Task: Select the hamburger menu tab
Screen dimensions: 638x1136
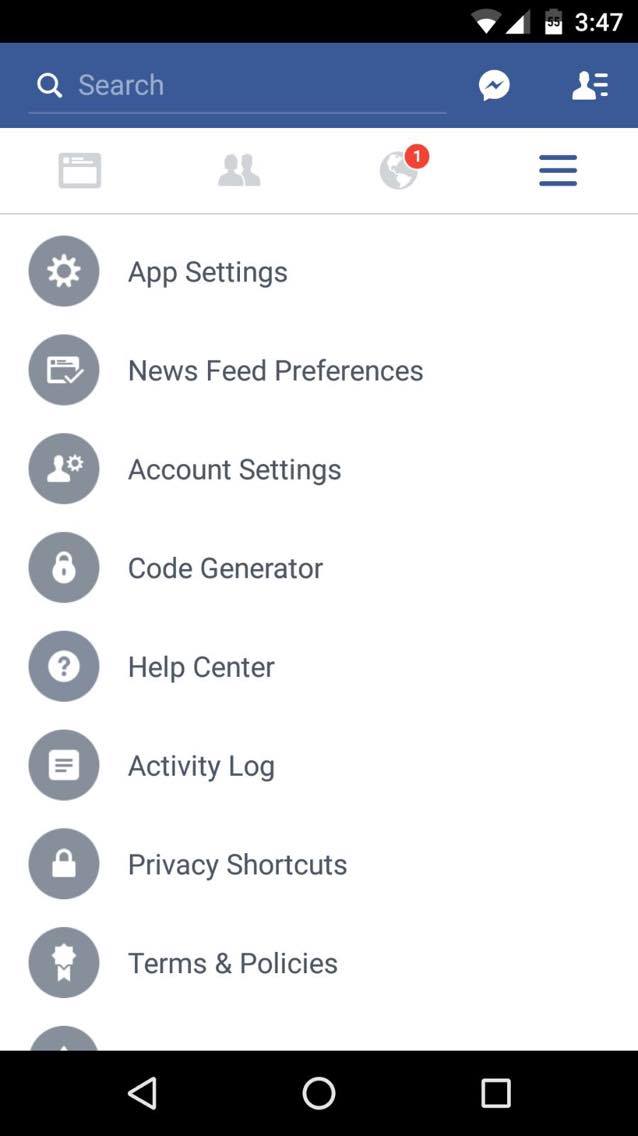Action: 558,171
